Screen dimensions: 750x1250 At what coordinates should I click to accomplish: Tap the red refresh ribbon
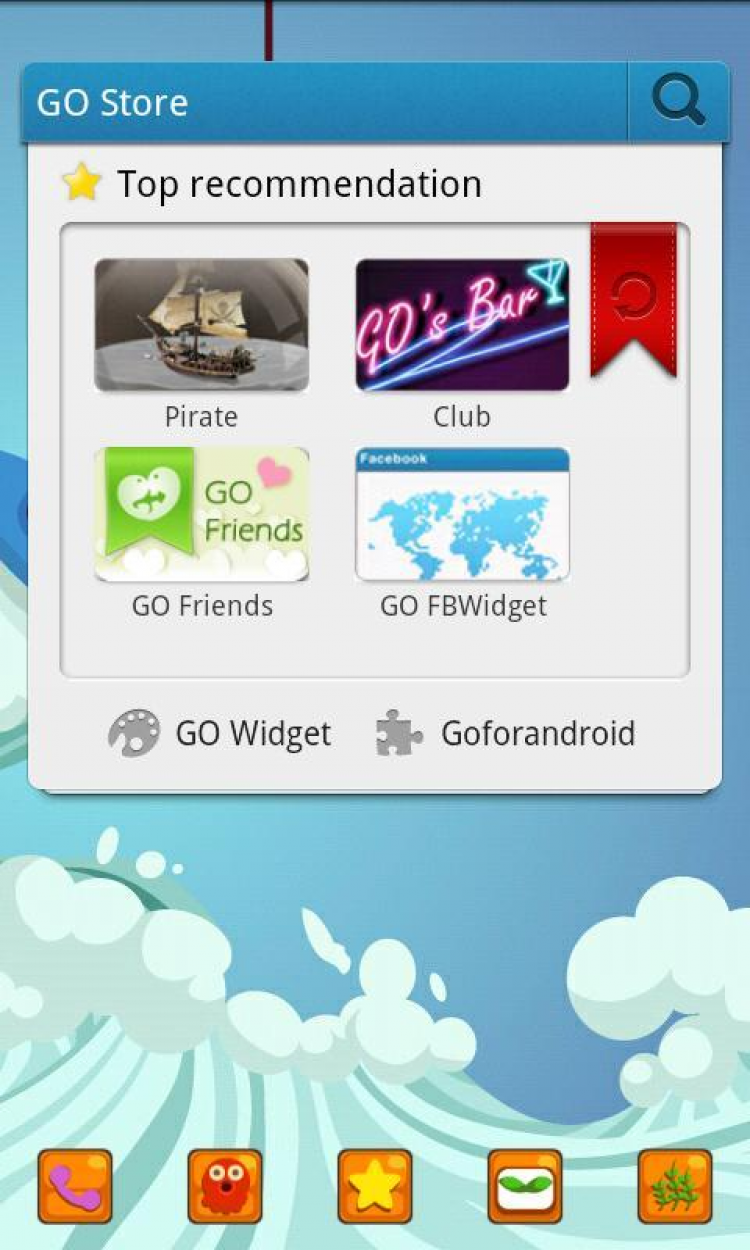pos(634,297)
